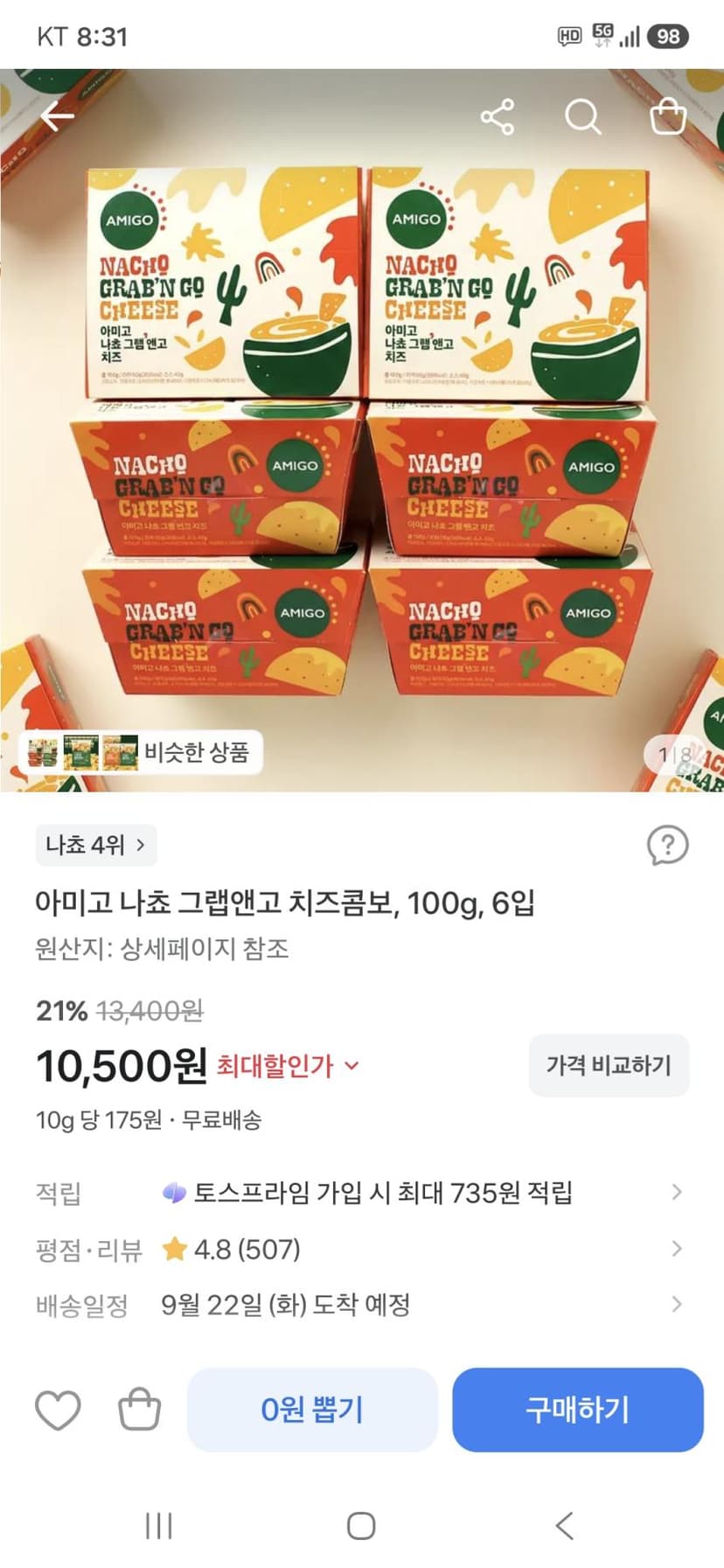Tap the question mark help icon
This screenshot has width=724, height=1568.
[668, 846]
